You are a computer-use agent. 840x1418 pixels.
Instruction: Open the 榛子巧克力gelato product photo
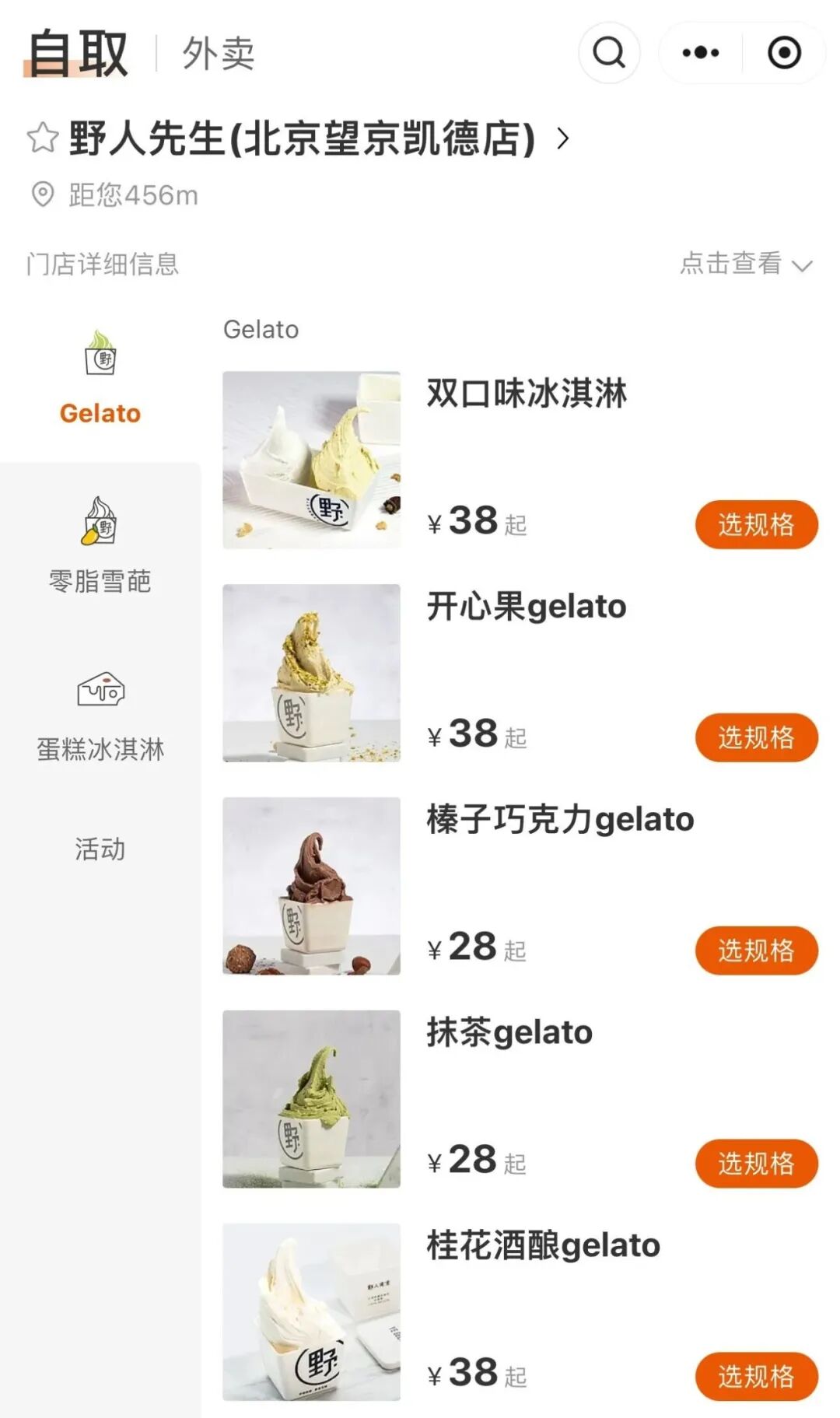tap(311, 886)
